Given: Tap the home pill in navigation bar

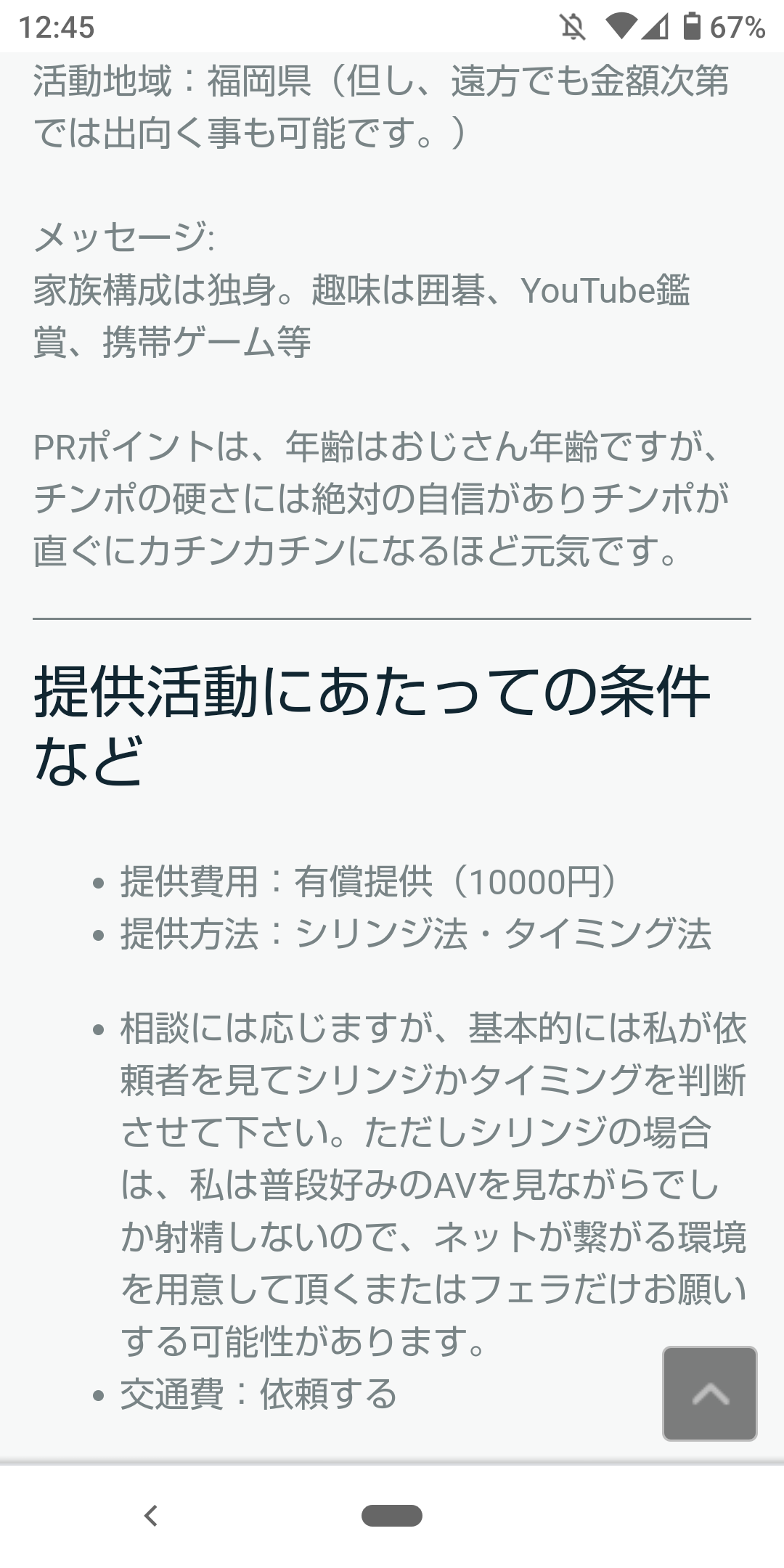Looking at the screenshot, I should (x=392, y=1516).
